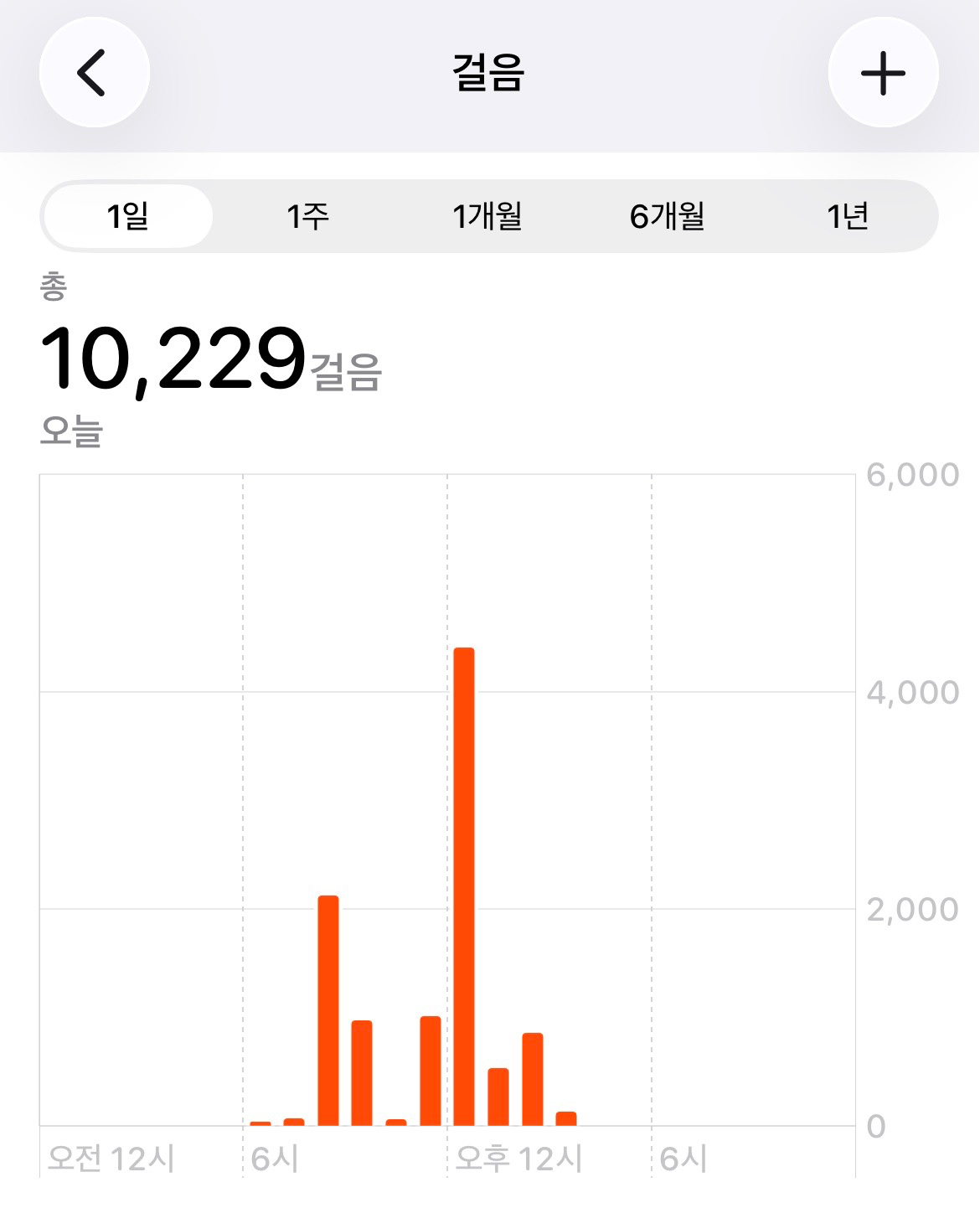This screenshot has width=980, height=1208.
Task: Switch to the 1주 weekly view
Action: click(307, 216)
